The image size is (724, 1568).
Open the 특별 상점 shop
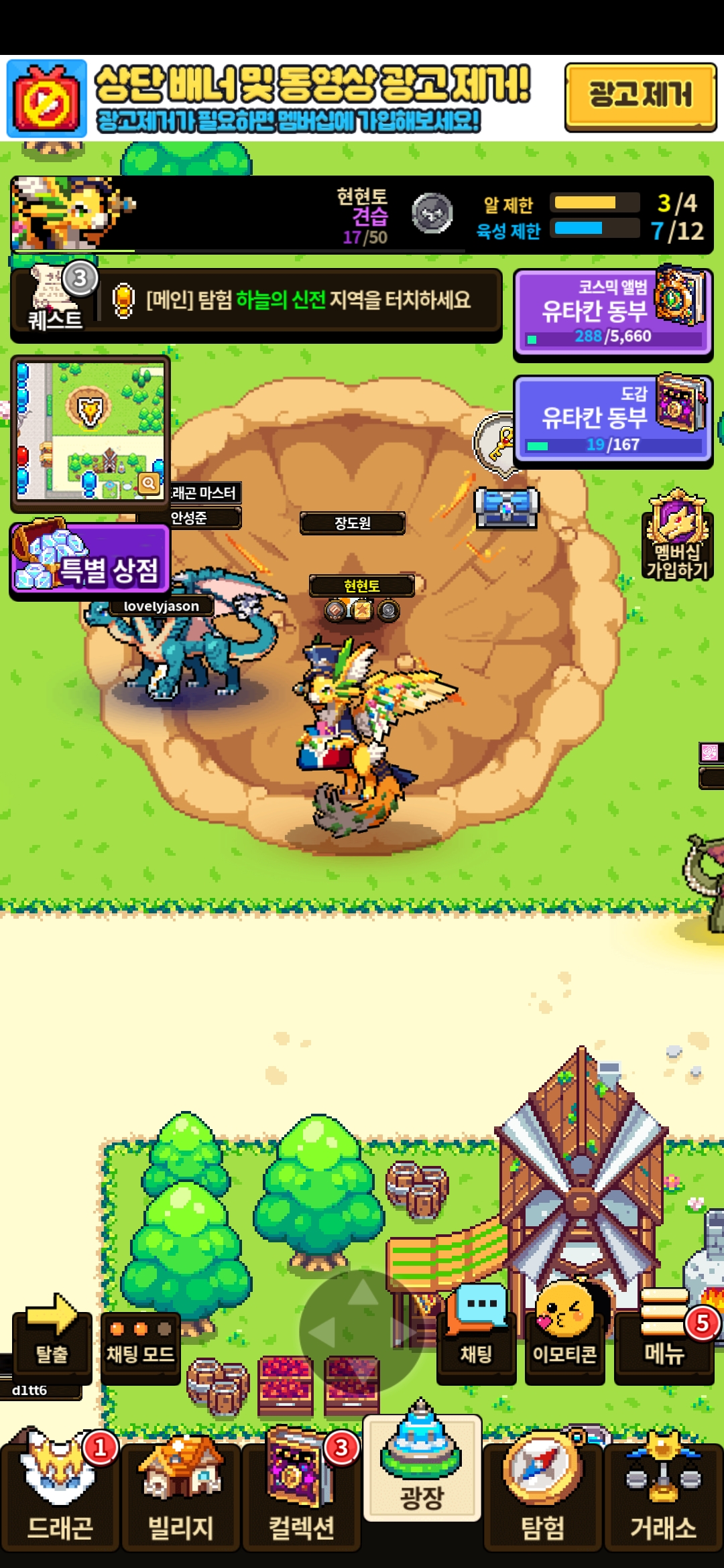(90, 560)
